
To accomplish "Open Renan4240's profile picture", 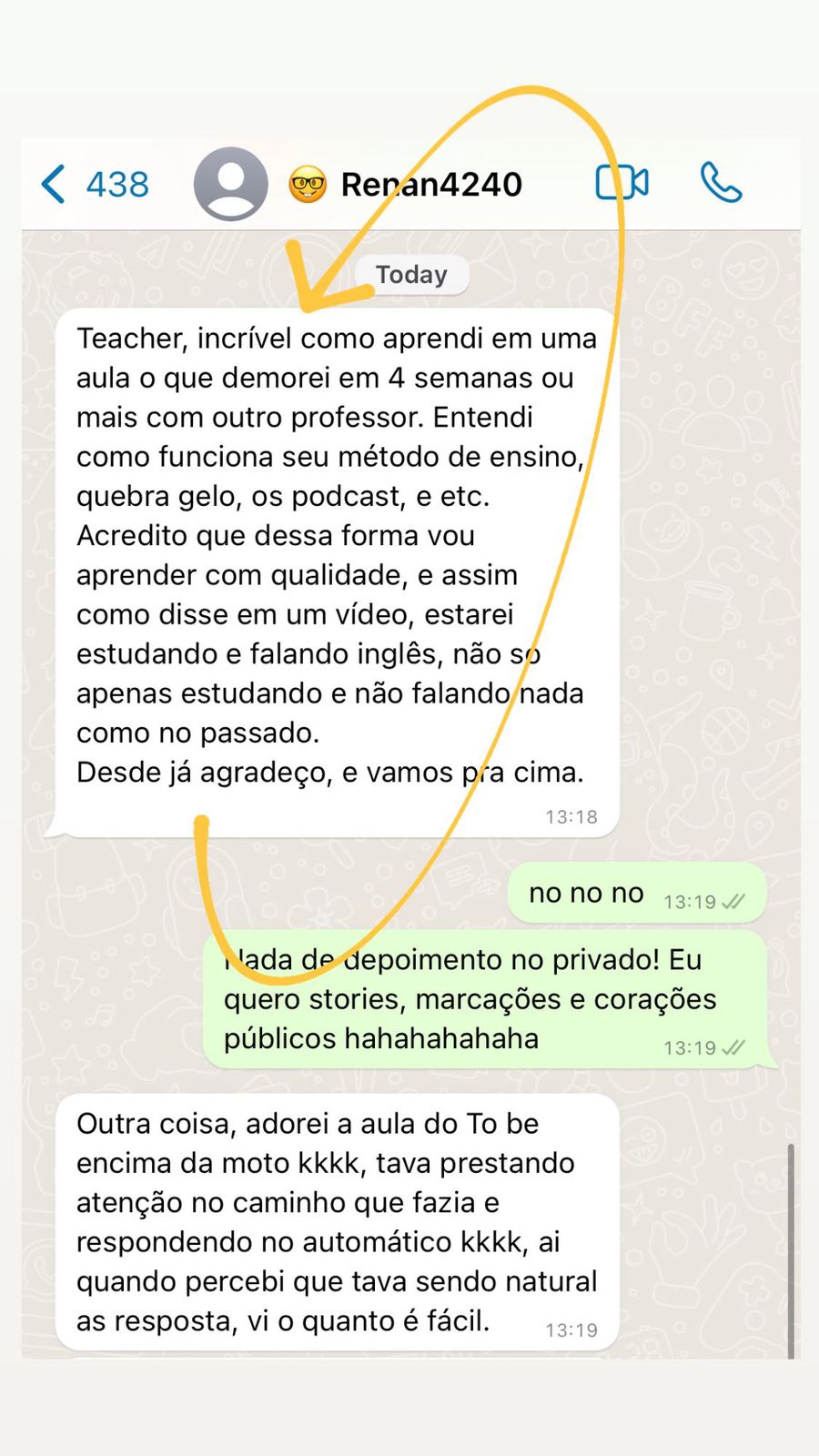I will (x=230, y=182).
